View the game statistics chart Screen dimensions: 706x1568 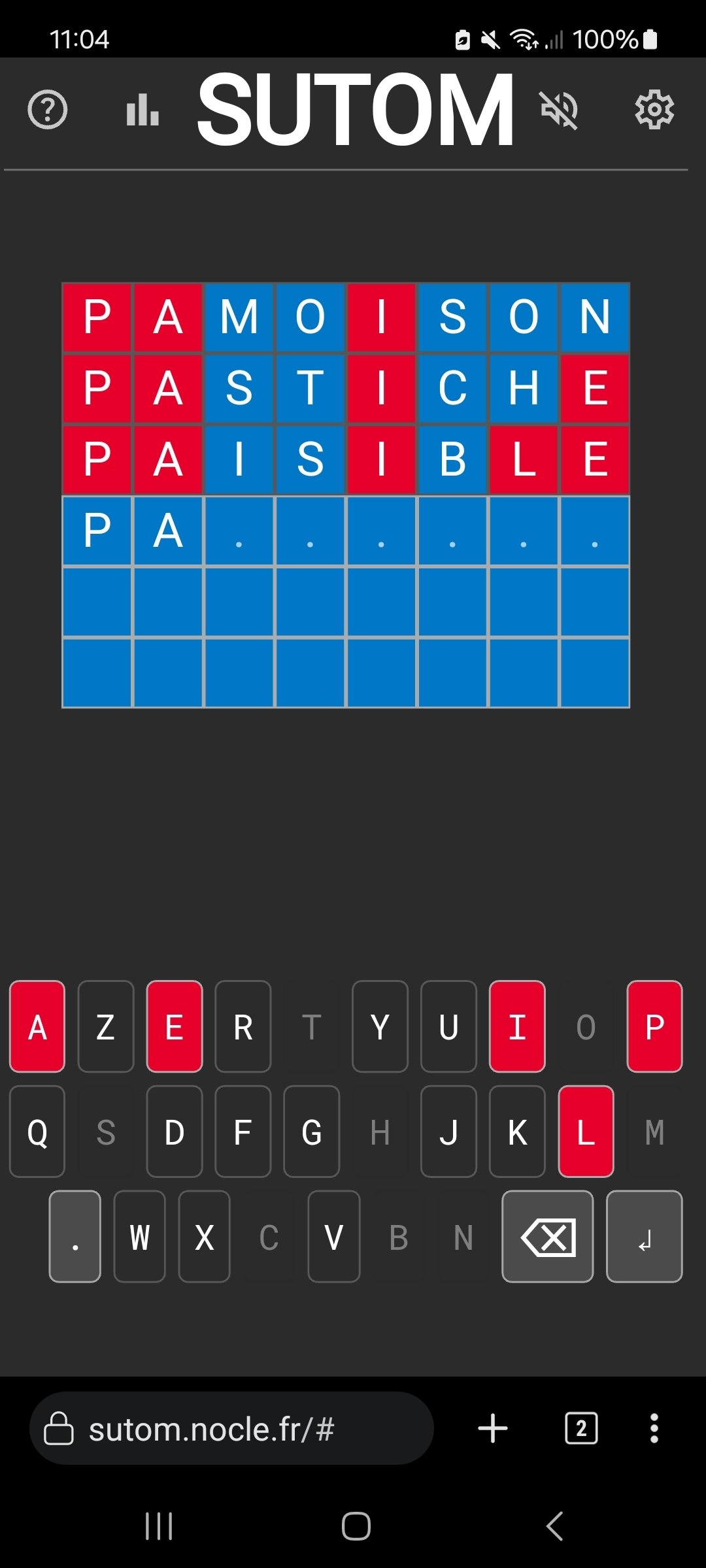click(143, 110)
